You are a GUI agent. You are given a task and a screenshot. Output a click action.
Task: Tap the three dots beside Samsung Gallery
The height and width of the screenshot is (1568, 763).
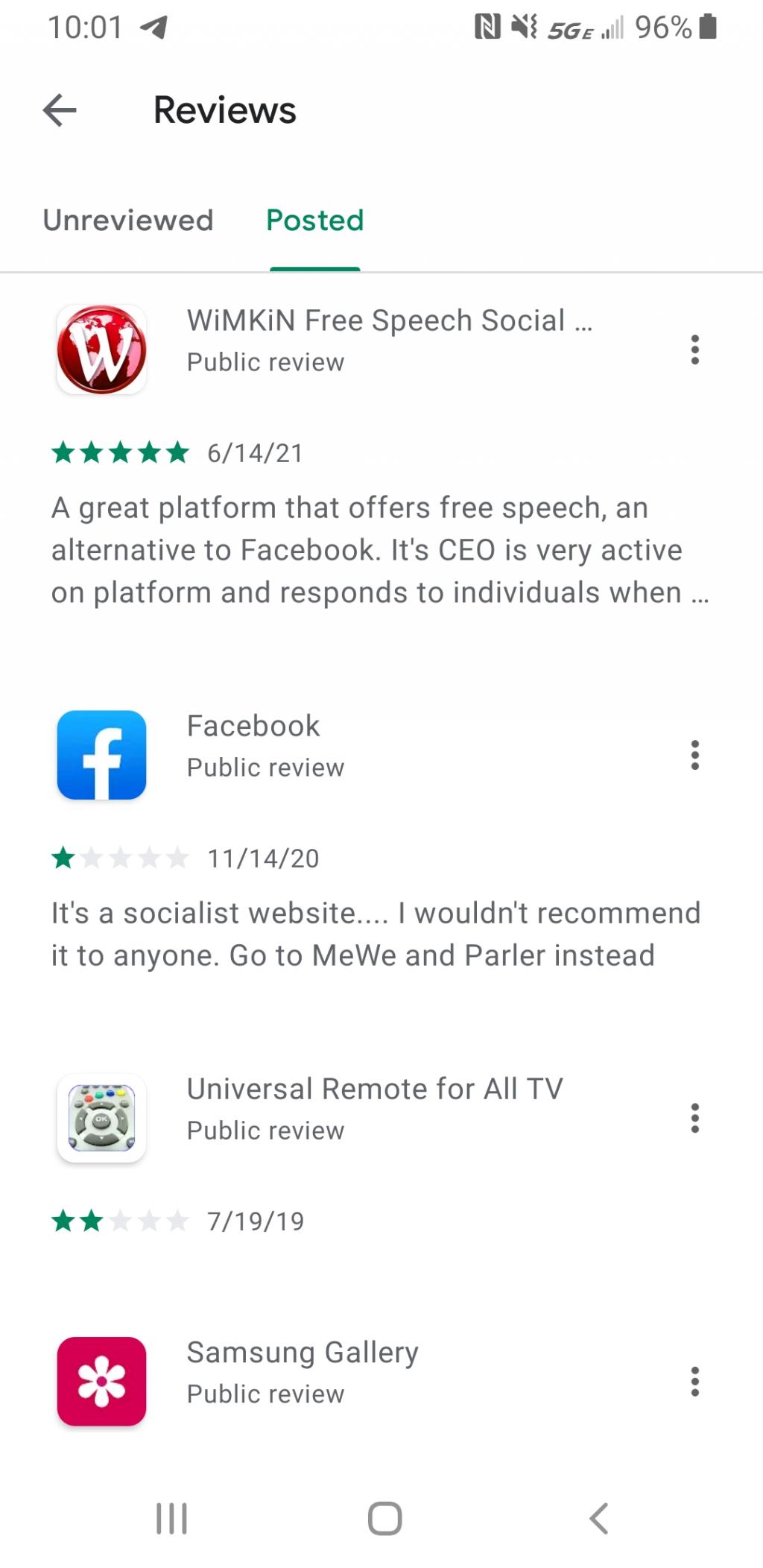coord(694,1381)
